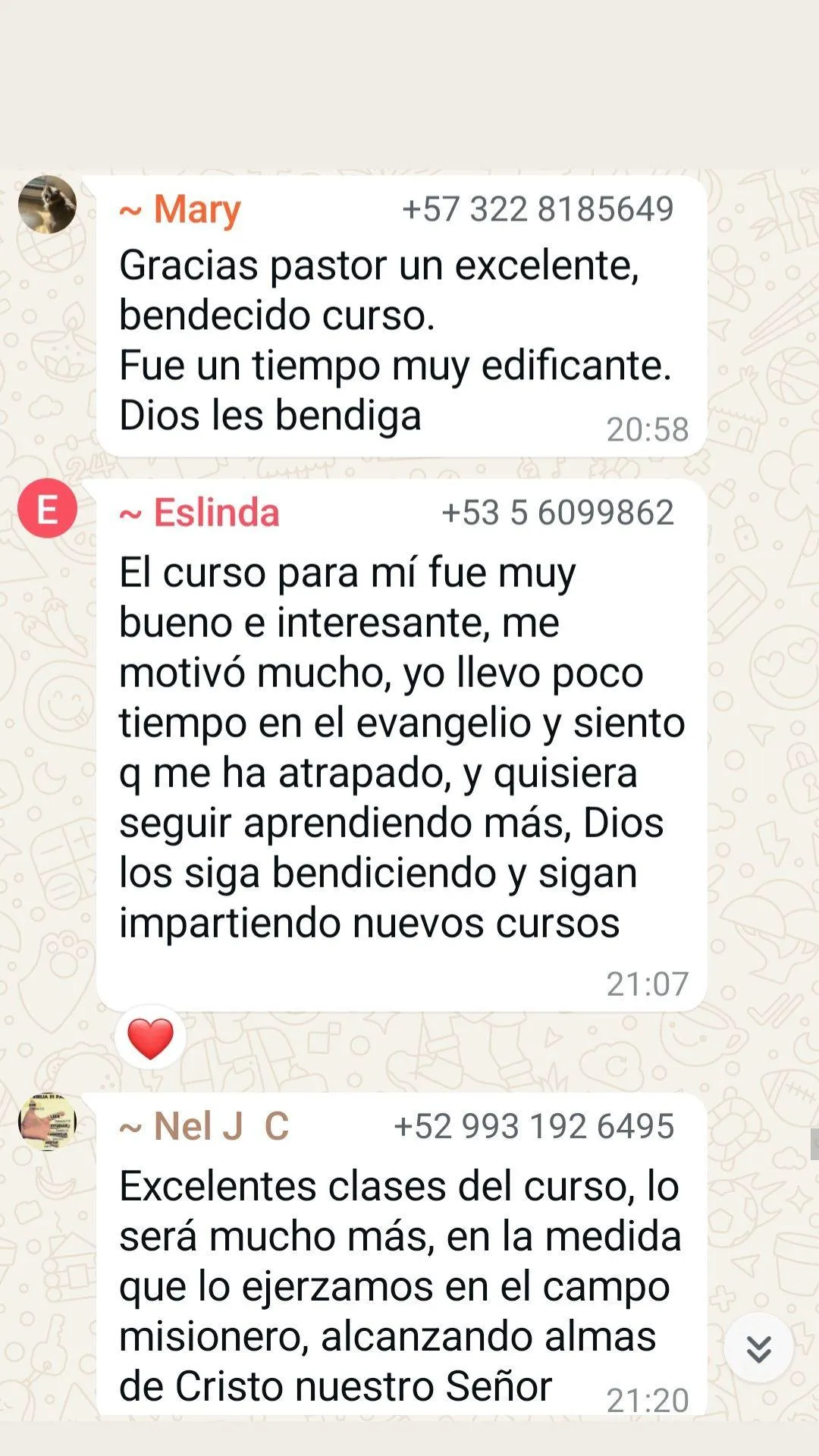Open Nel J C's profile picture
This screenshot has width=819, height=1456.
point(47,1122)
